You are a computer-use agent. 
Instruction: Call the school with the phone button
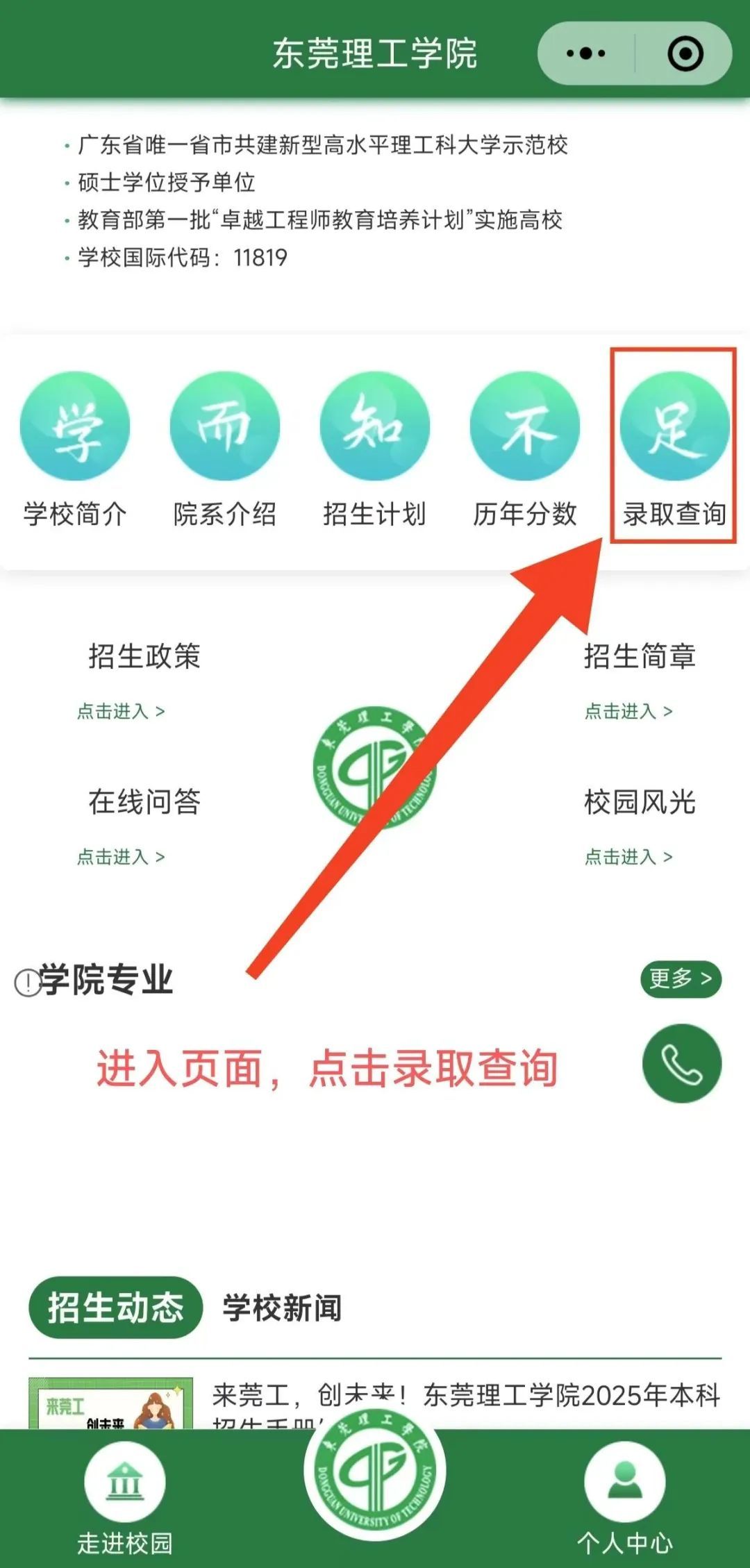tap(682, 1063)
